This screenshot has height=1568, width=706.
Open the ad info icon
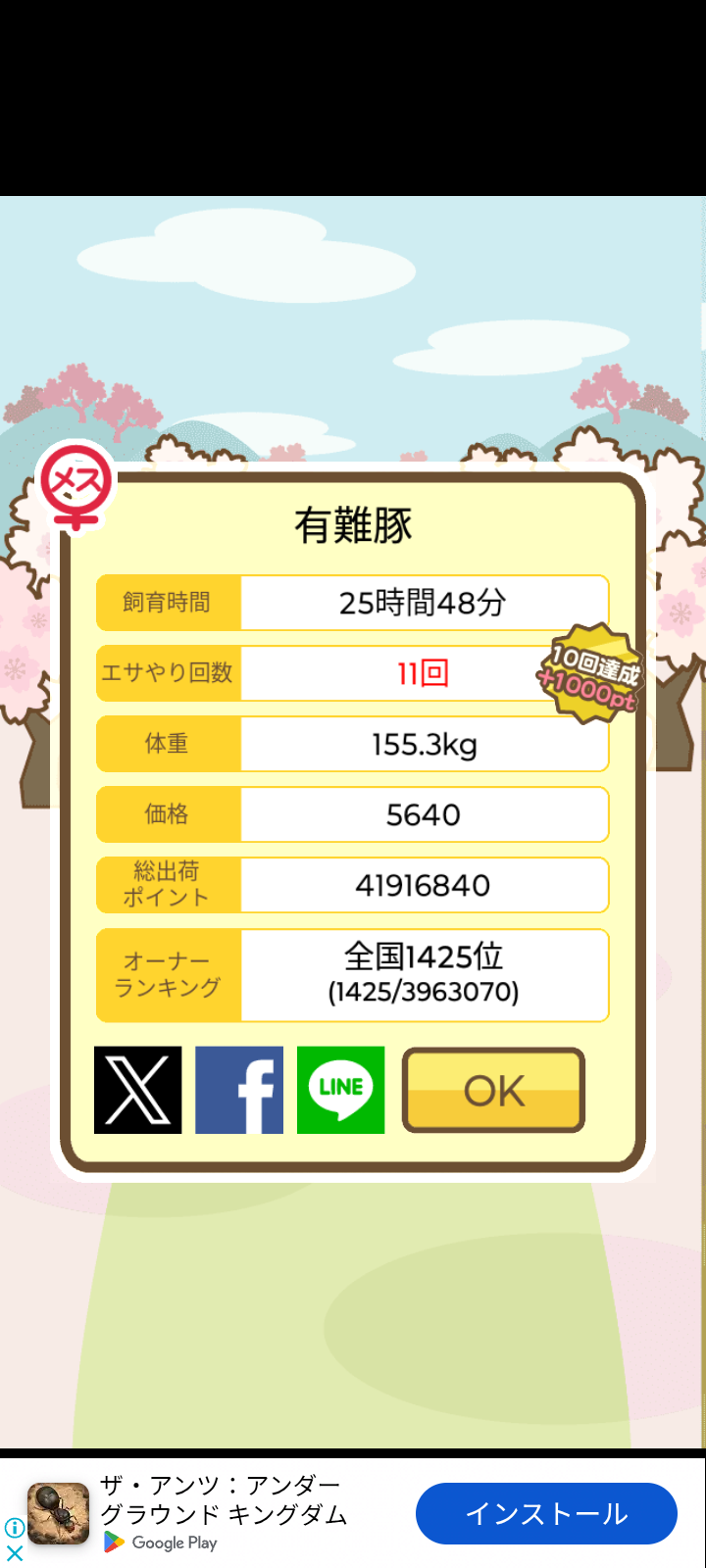[x=15, y=1528]
